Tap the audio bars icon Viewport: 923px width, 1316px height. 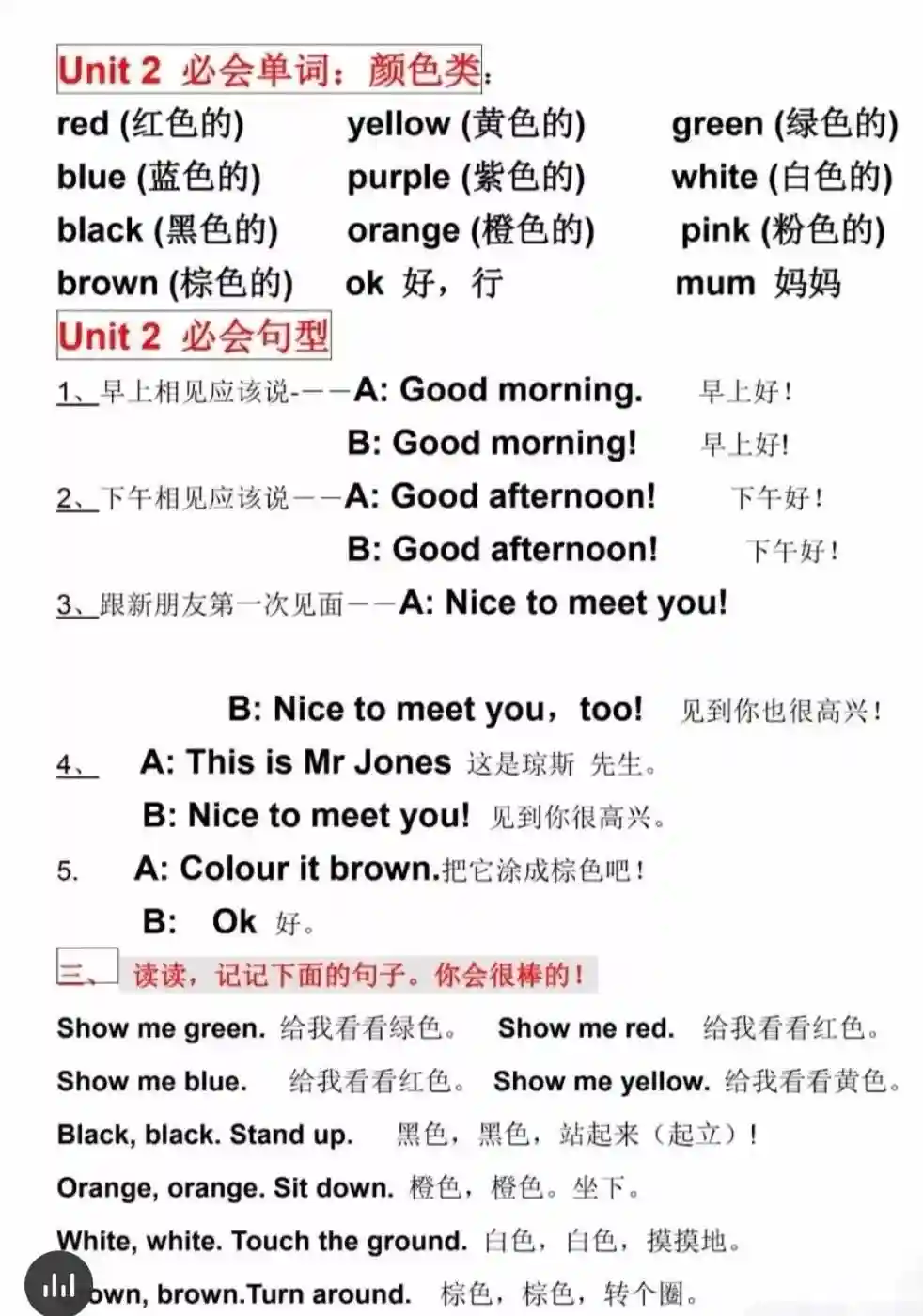[58, 1284]
